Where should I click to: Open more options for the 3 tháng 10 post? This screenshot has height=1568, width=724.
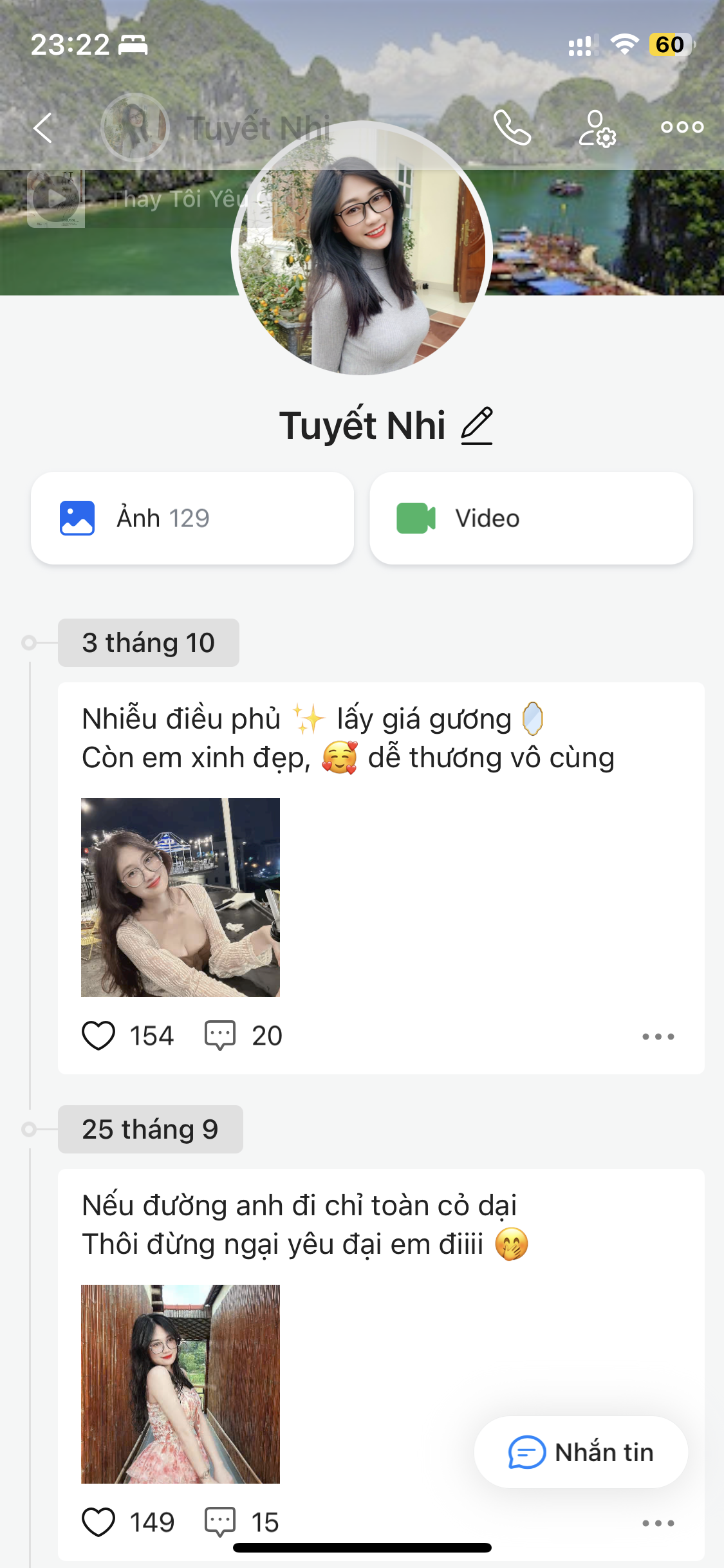(x=658, y=1036)
